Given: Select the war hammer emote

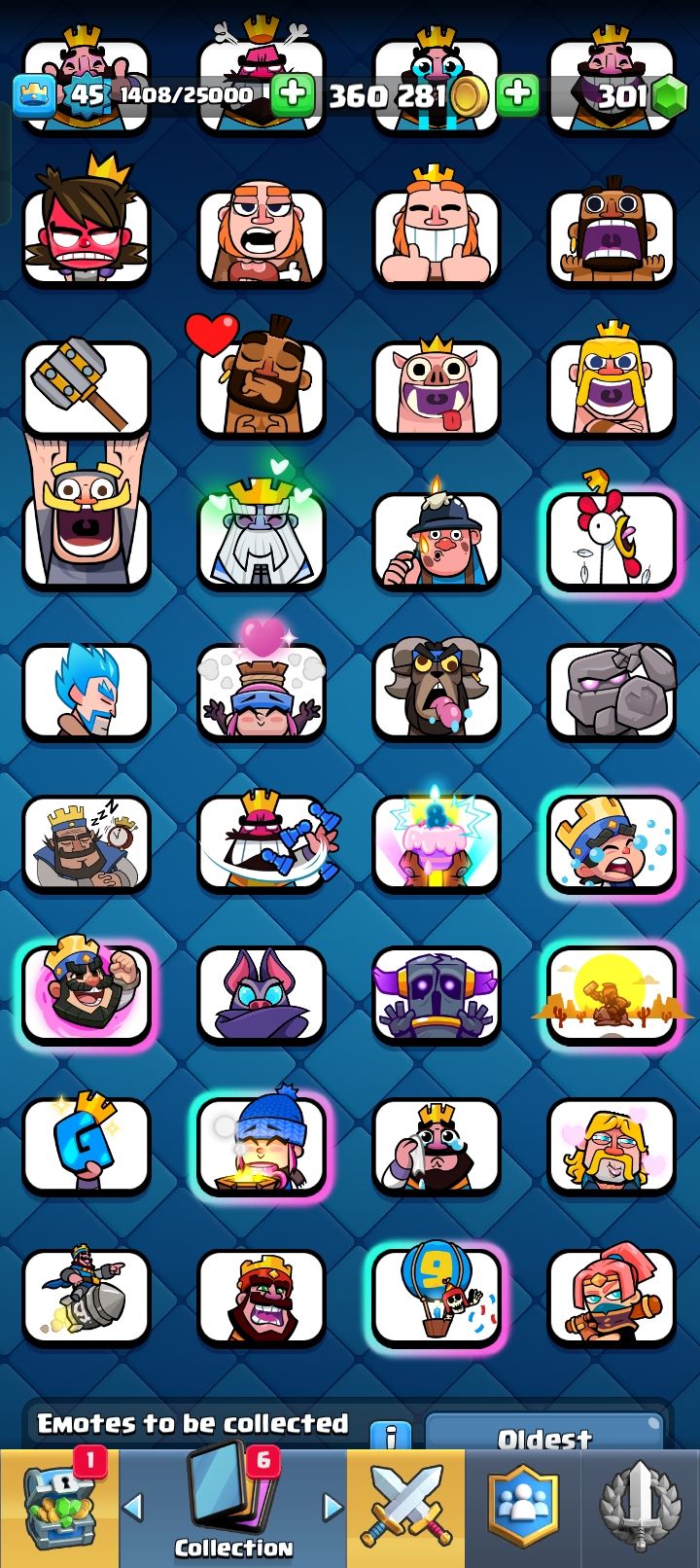Looking at the screenshot, I should (x=86, y=387).
